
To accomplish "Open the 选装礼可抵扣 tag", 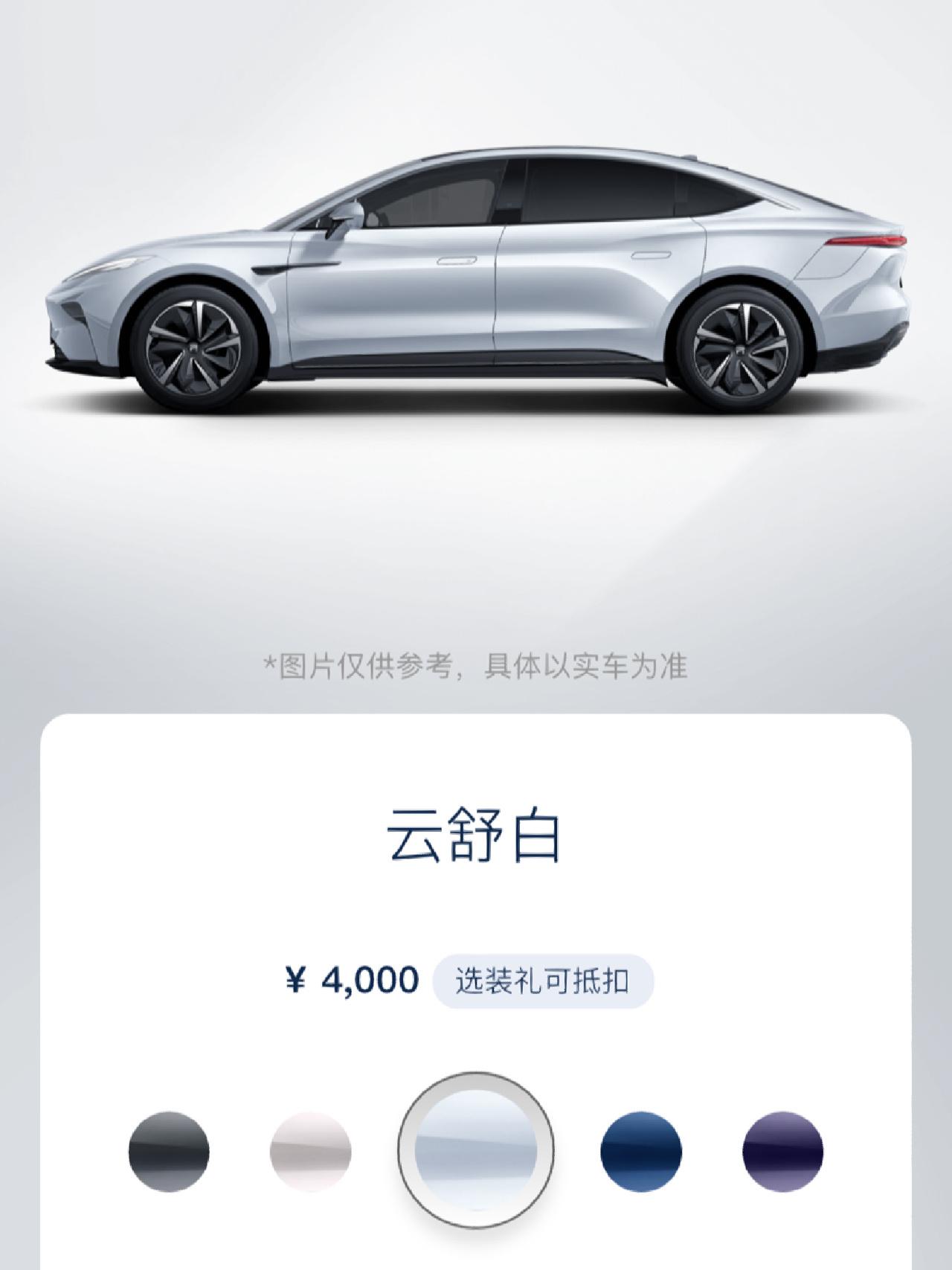I will [x=543, y=981].
